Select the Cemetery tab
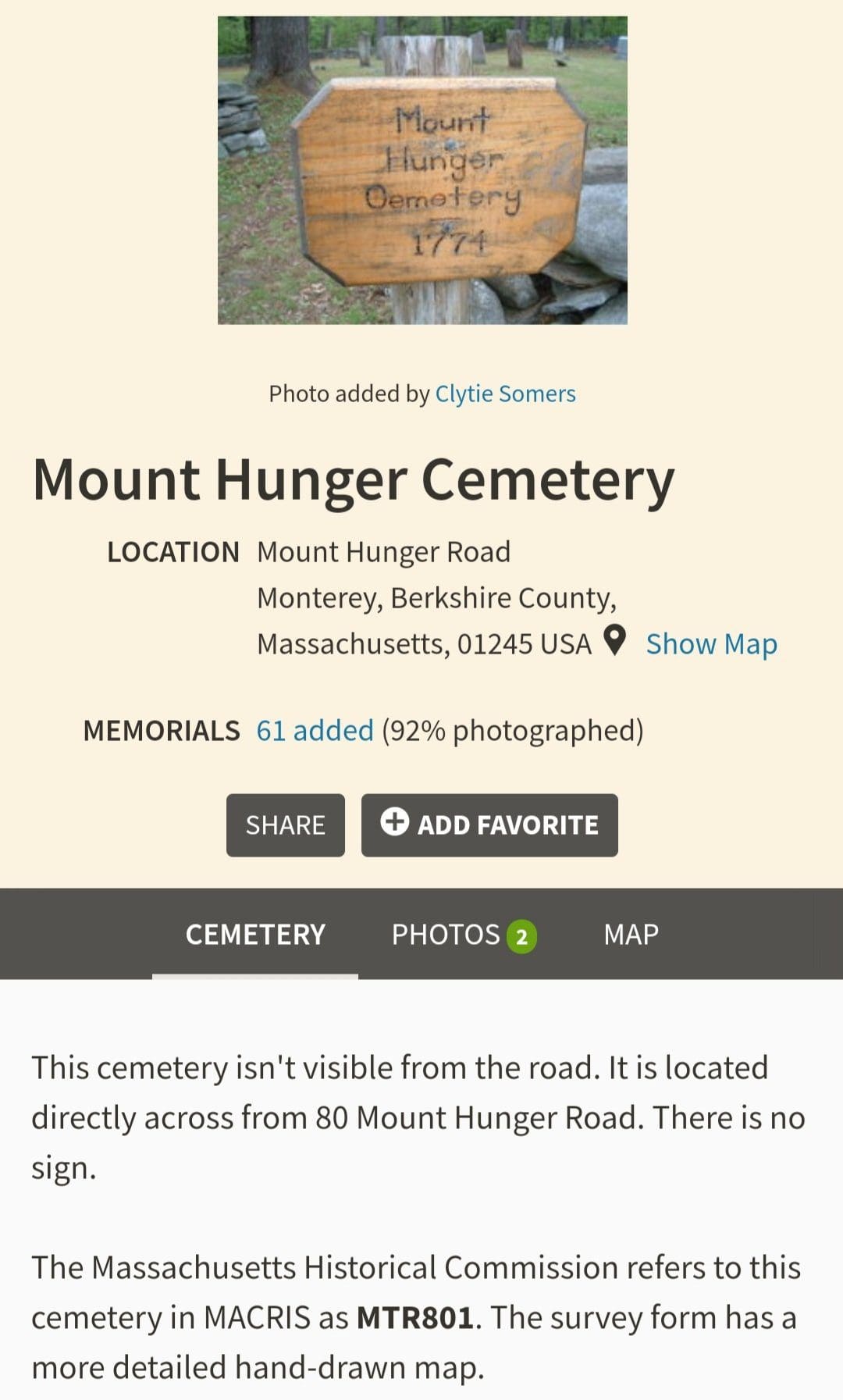Viewport: 843px width, 1400px height. click(x=255, y=934)
